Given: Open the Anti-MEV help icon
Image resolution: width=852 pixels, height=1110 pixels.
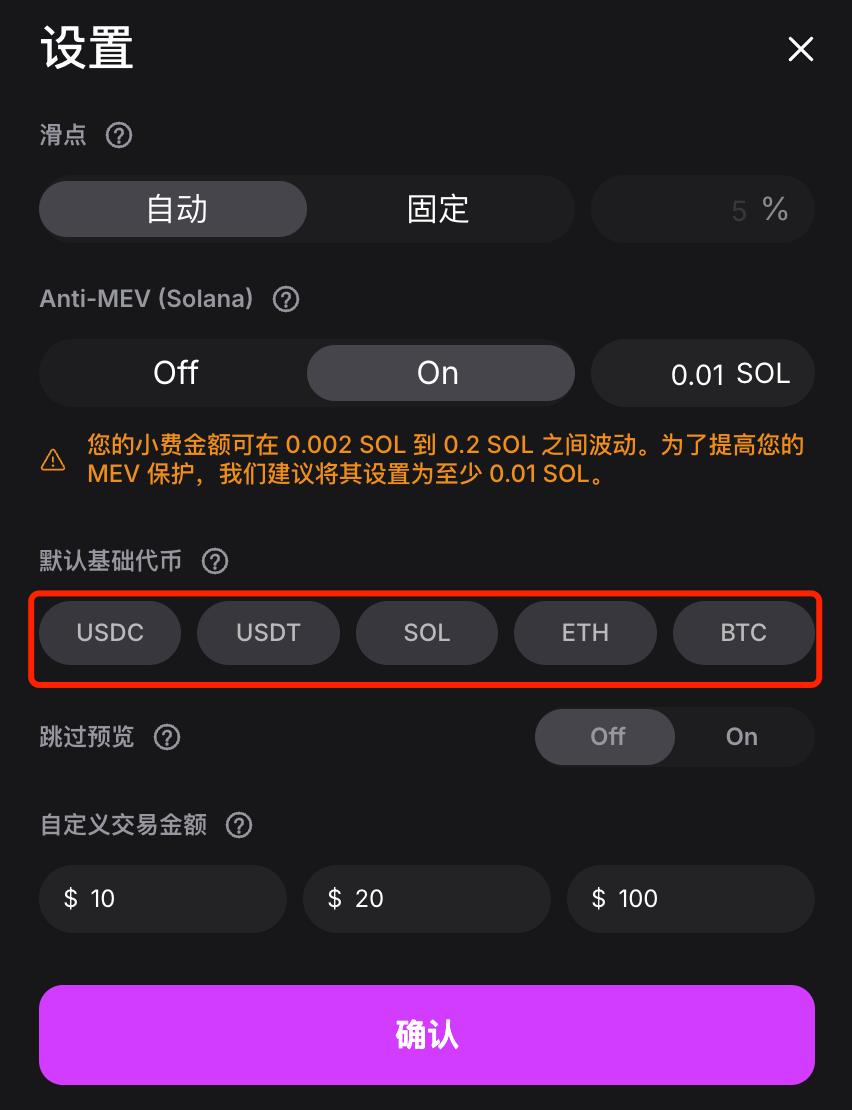Looking at the screenshot, I should [286, 299].
